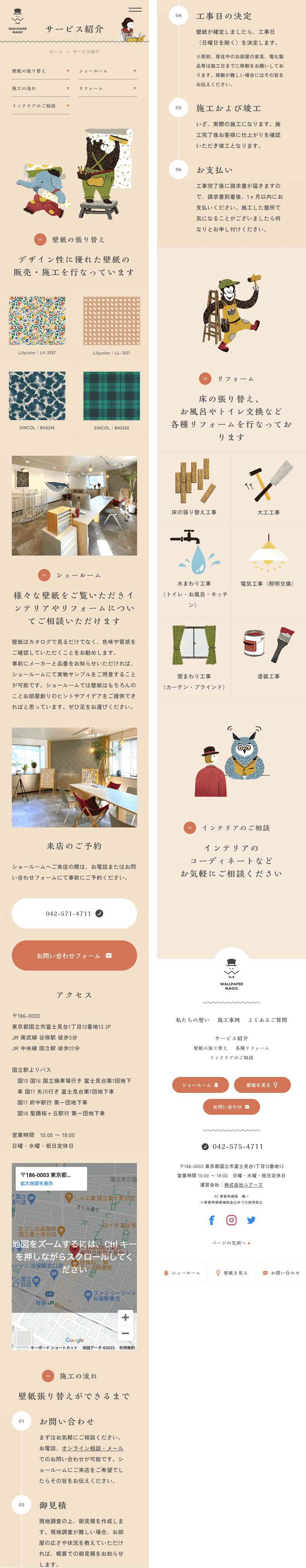
Task: Open 私たちの想い footer link
Action: click(192, 1020)
